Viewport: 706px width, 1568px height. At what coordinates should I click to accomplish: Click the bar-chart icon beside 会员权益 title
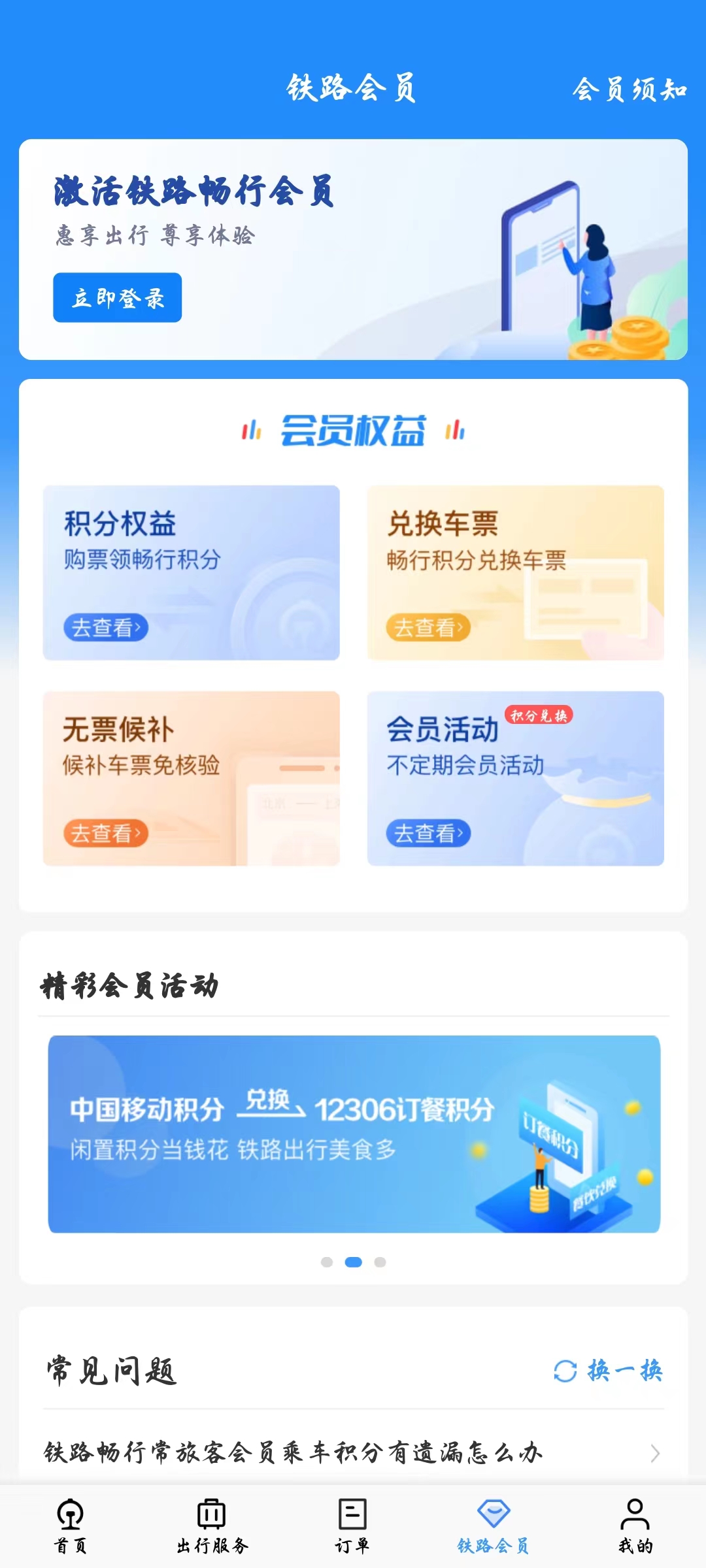252,429
